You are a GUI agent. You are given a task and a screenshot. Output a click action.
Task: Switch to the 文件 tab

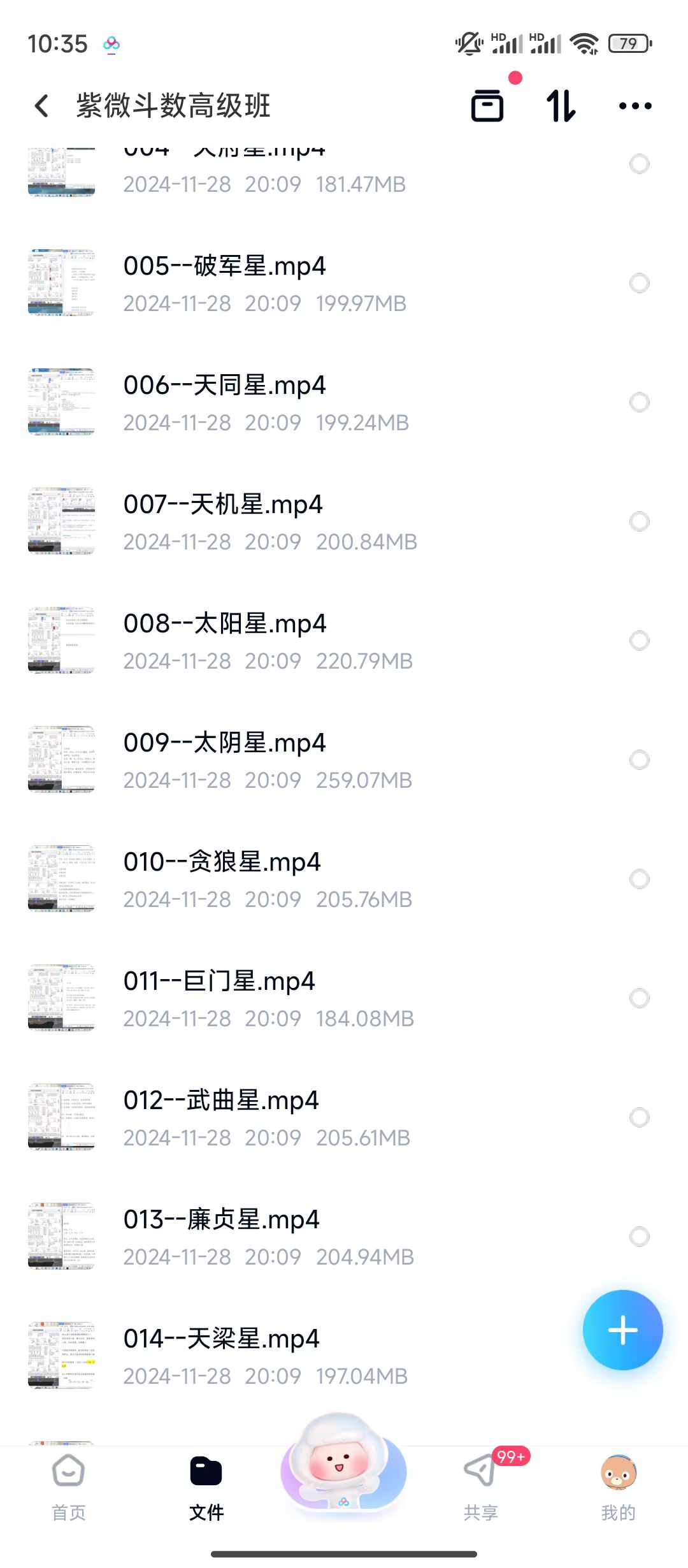pos(206,1488)
